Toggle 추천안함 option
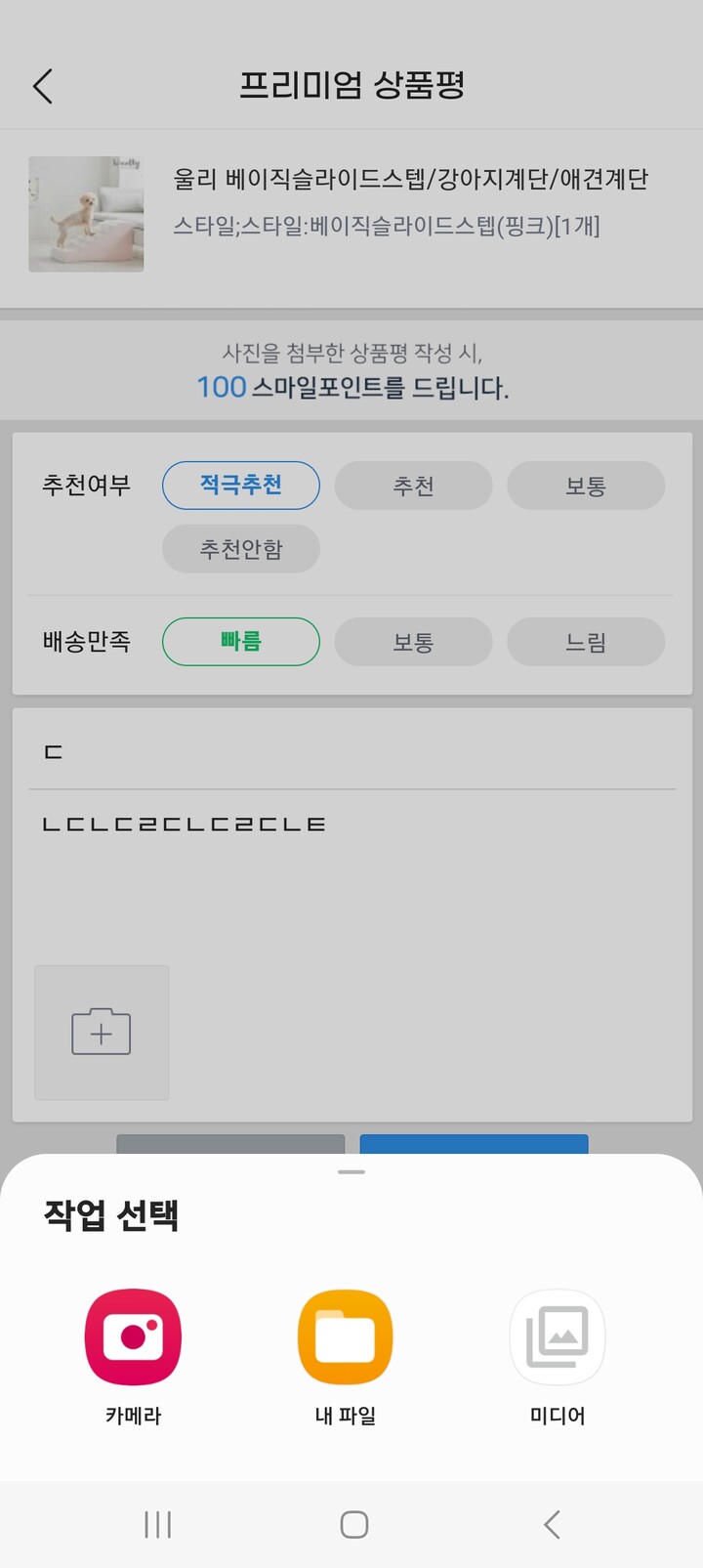The width and height of the screenshot is (703, 1568). [240, 548]
